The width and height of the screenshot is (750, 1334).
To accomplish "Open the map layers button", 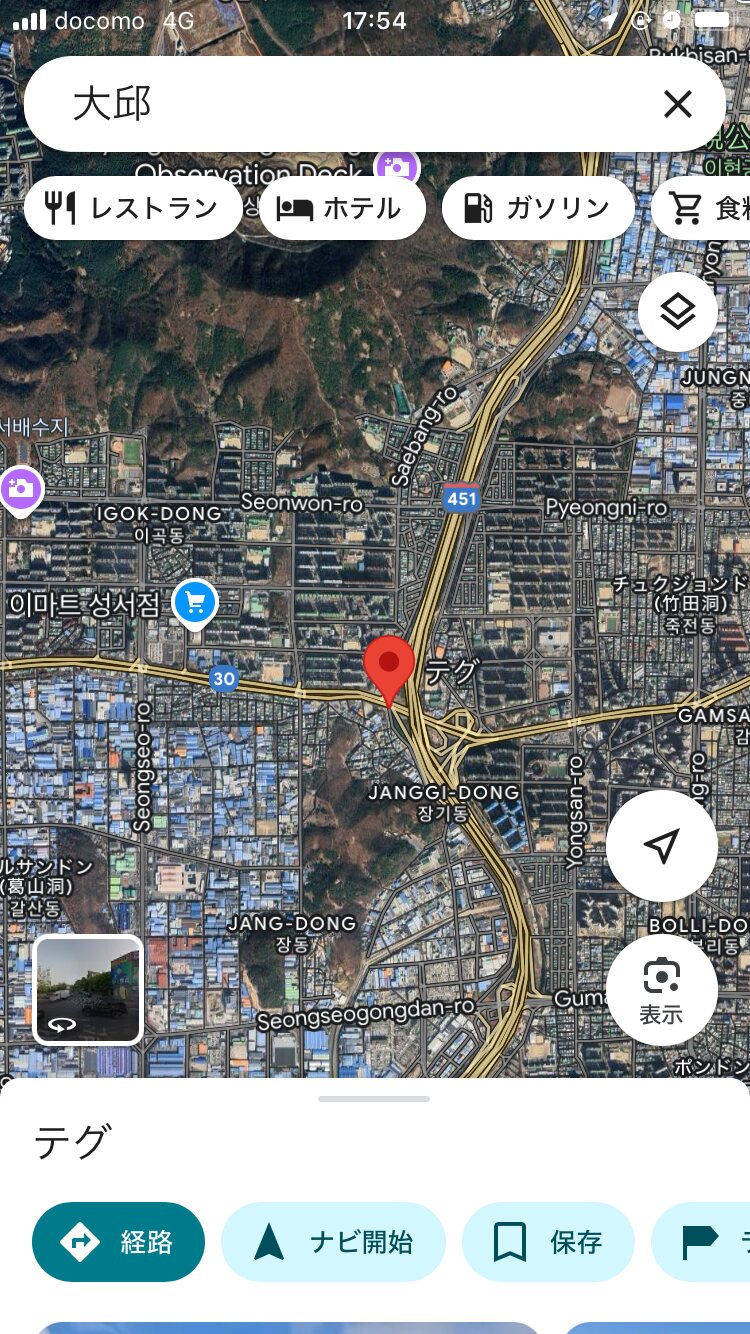I will click(677, 312).
